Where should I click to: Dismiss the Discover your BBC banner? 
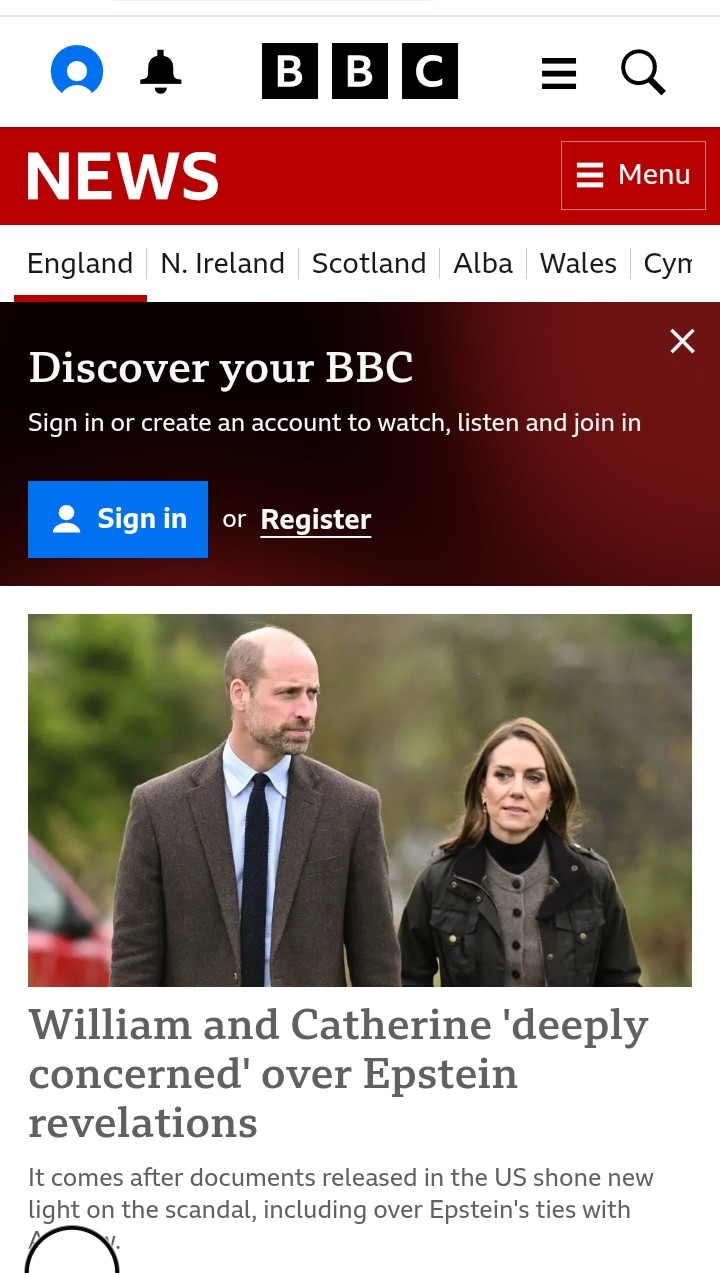682,342
